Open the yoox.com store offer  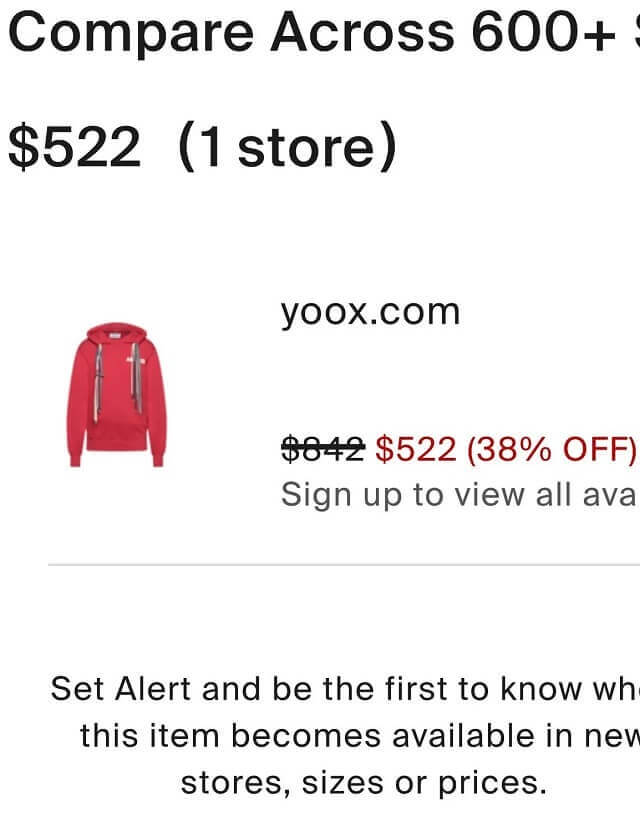point(370,313)
